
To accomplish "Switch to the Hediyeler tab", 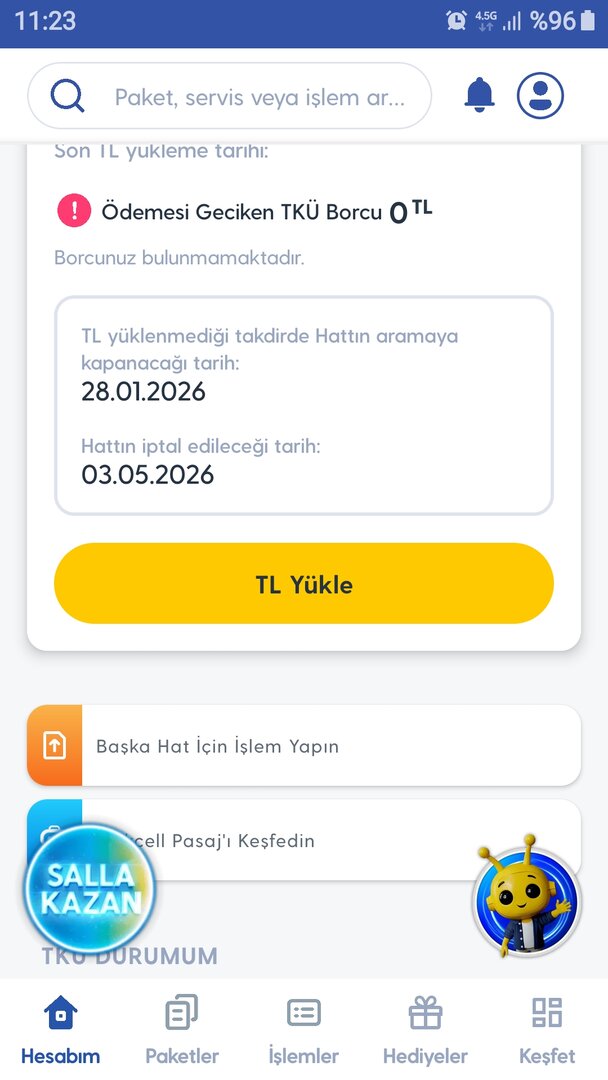I will point(425,1028).
